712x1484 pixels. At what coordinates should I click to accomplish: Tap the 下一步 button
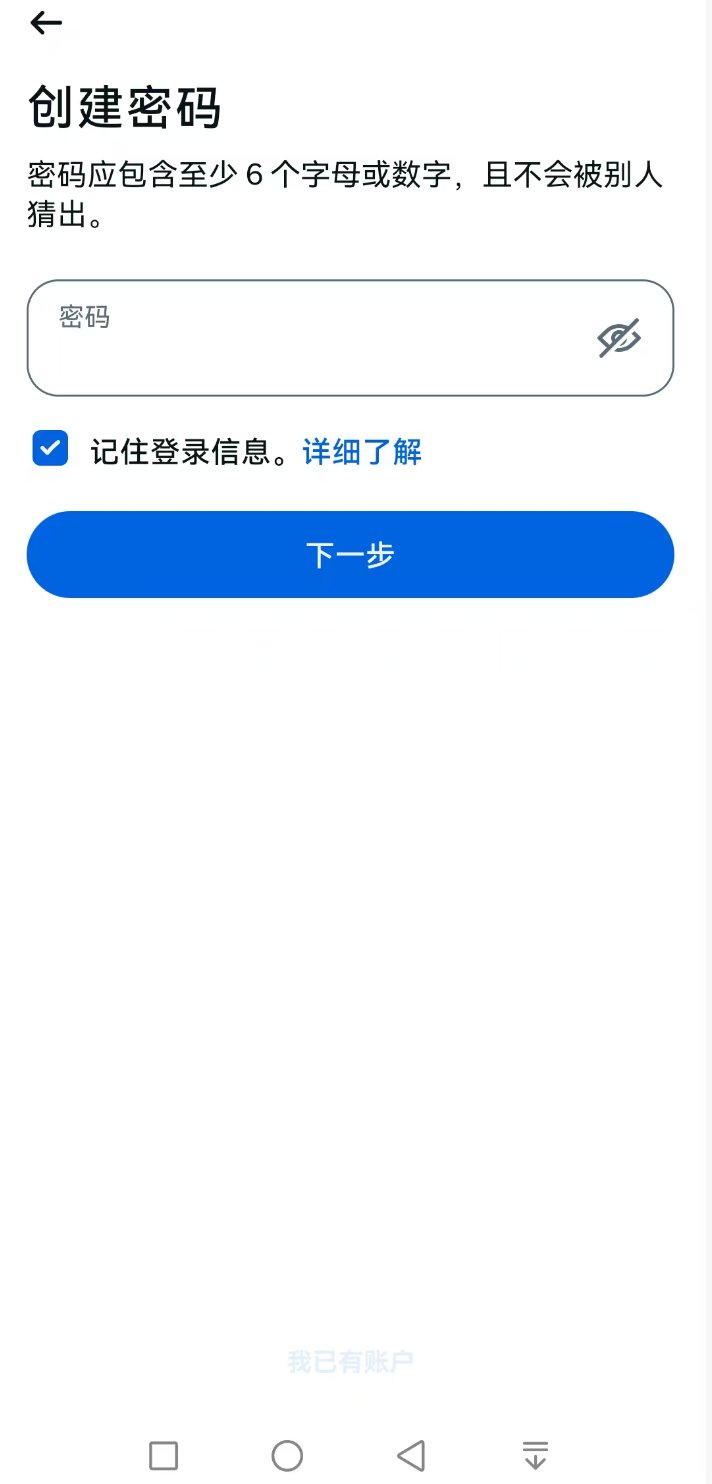pyautogui.click(x=350, y=555)
